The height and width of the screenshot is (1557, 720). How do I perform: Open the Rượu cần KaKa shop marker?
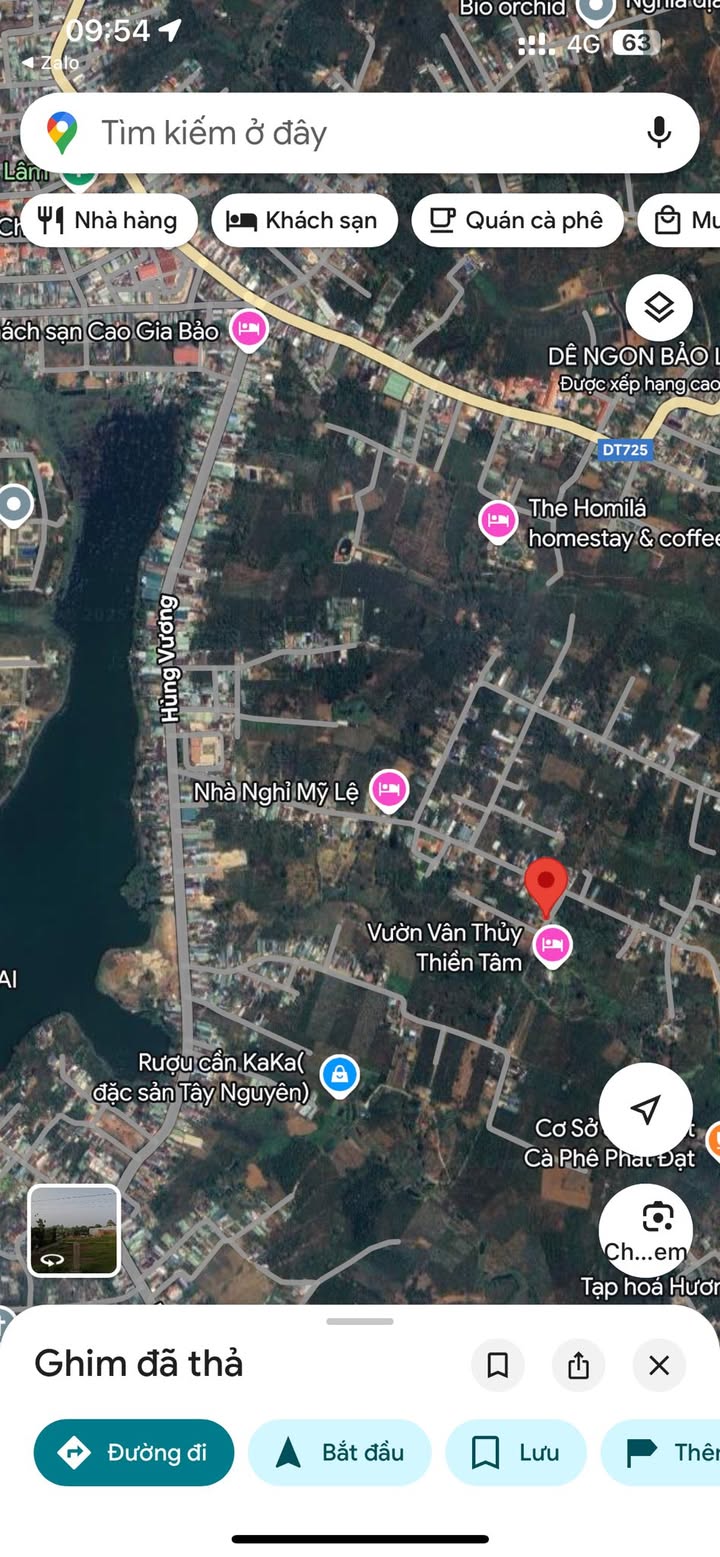tap(339, 1075)
